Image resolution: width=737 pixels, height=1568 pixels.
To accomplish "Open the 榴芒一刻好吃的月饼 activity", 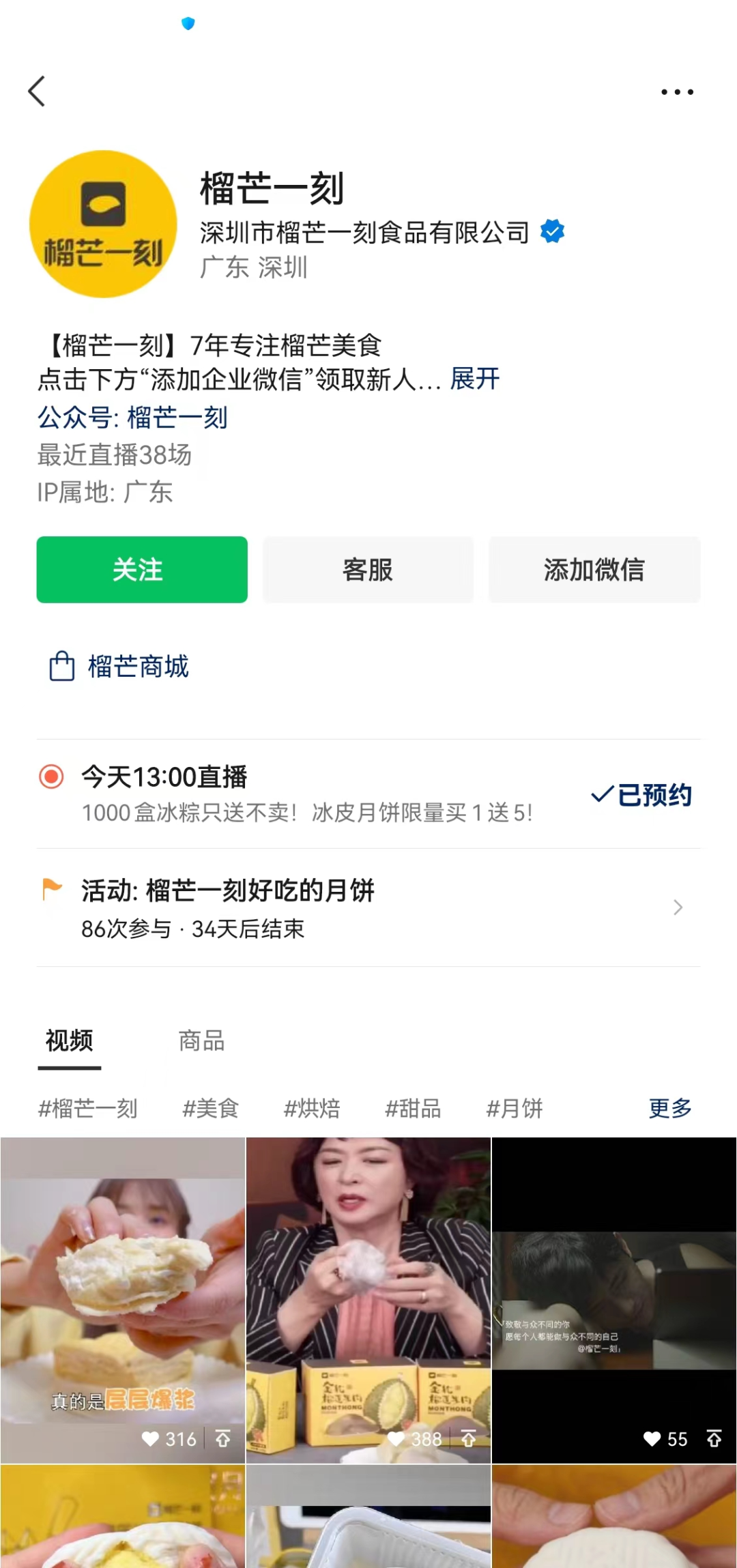I will [369, 908].
